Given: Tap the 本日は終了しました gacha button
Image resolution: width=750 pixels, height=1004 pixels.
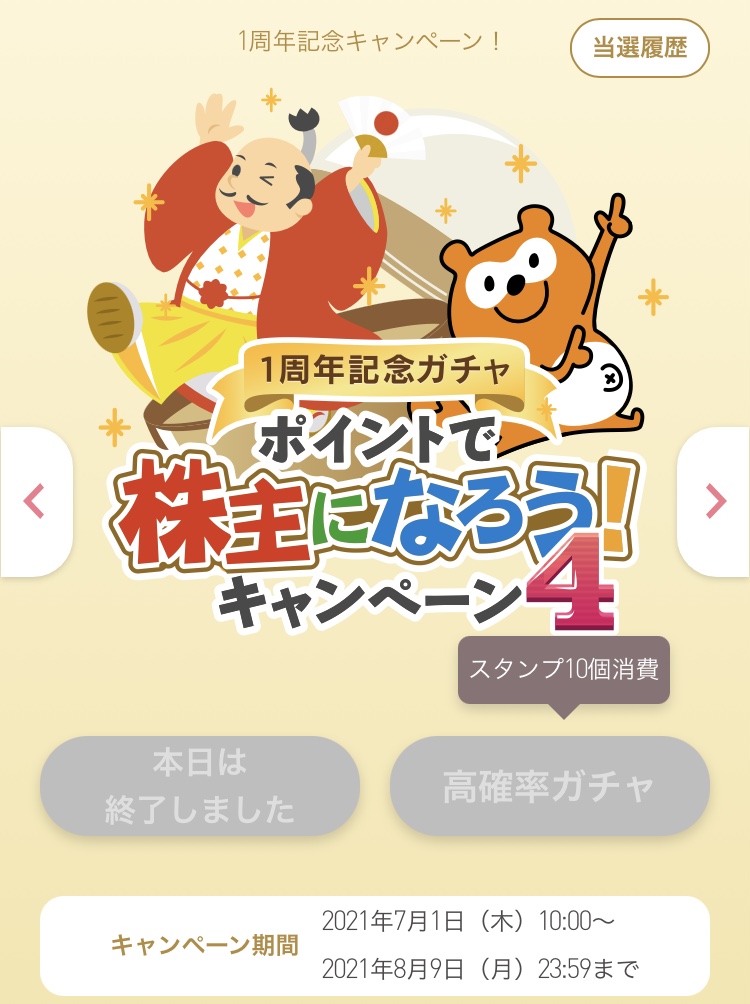Looking at the screenshot, I should click(x=200, y=786).
